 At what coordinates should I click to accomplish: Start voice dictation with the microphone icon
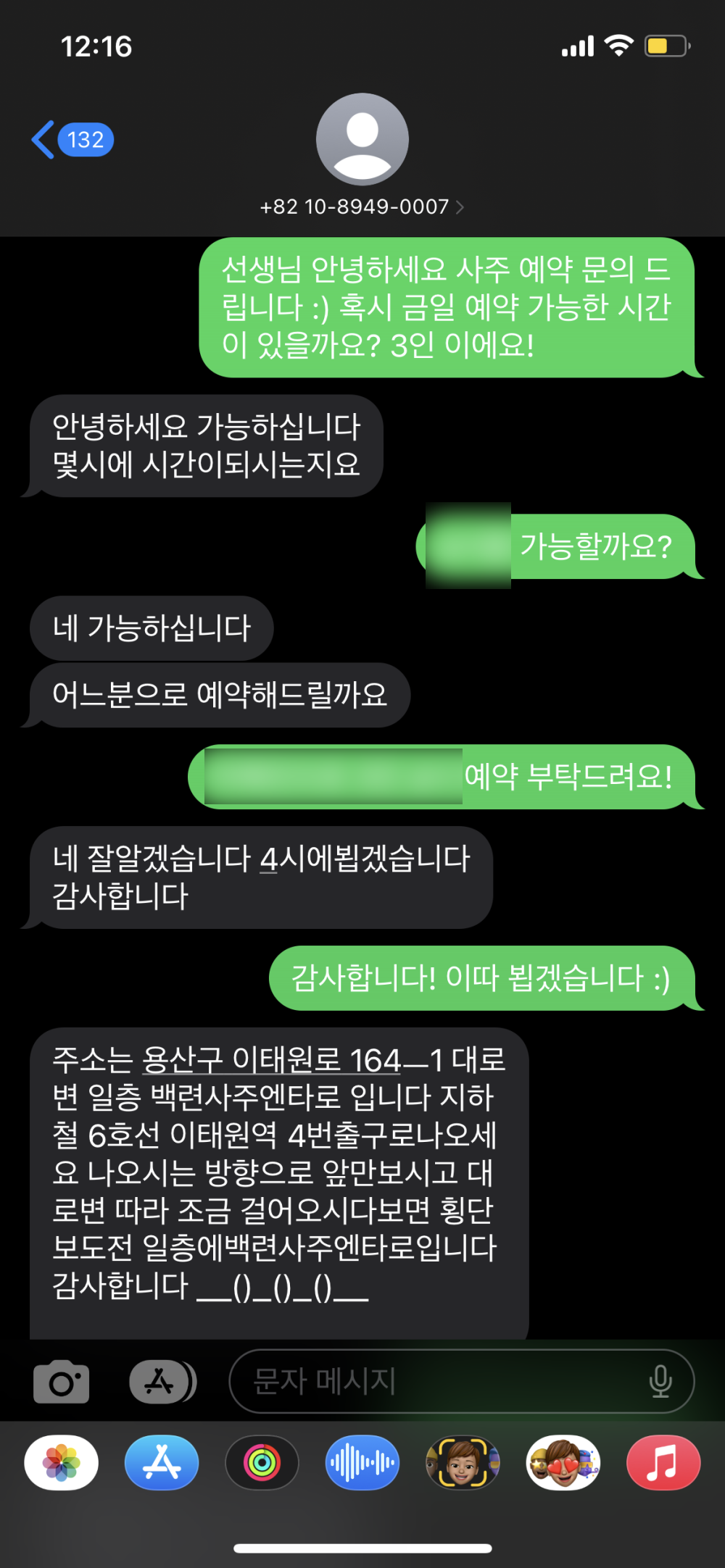(660, 1382)
